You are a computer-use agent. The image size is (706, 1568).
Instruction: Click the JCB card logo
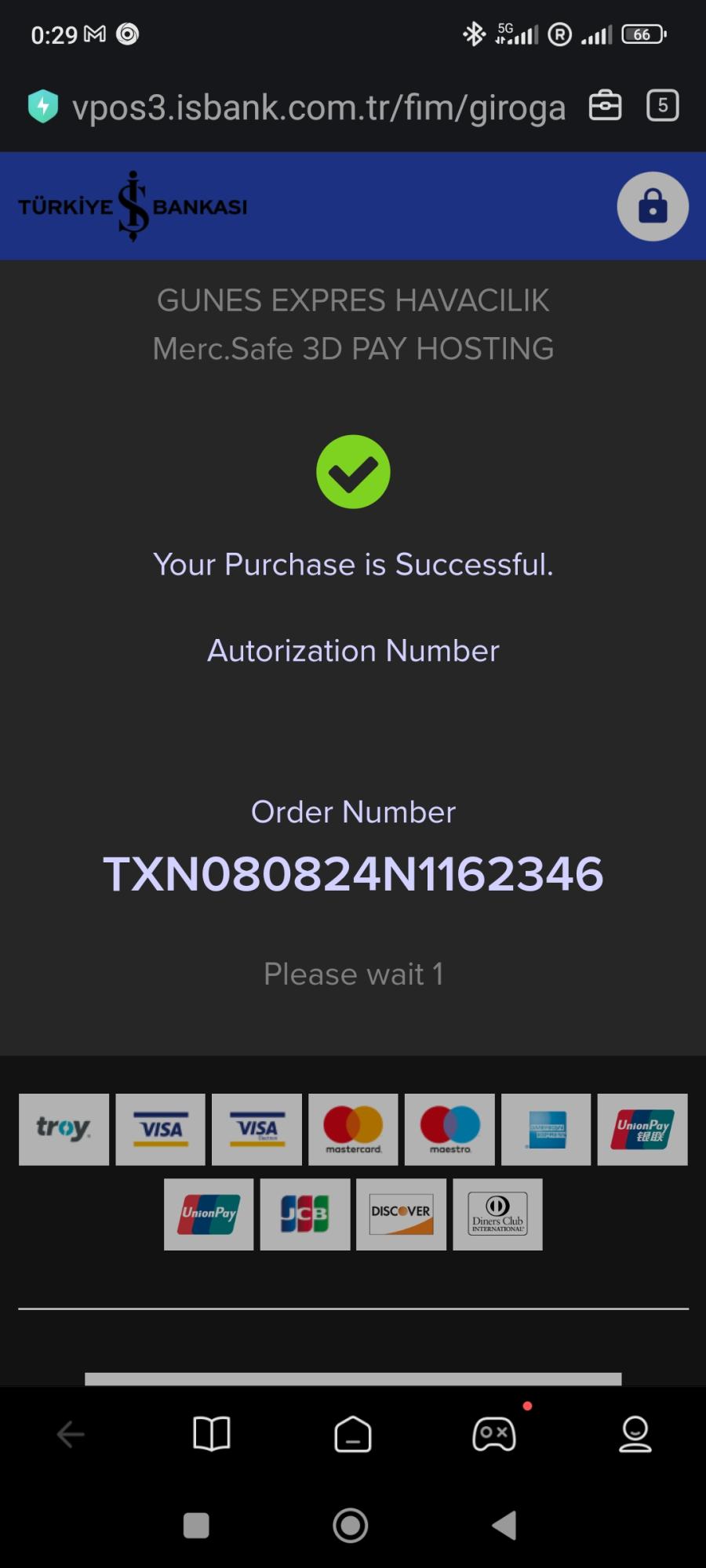click(x=304, y=1214)
